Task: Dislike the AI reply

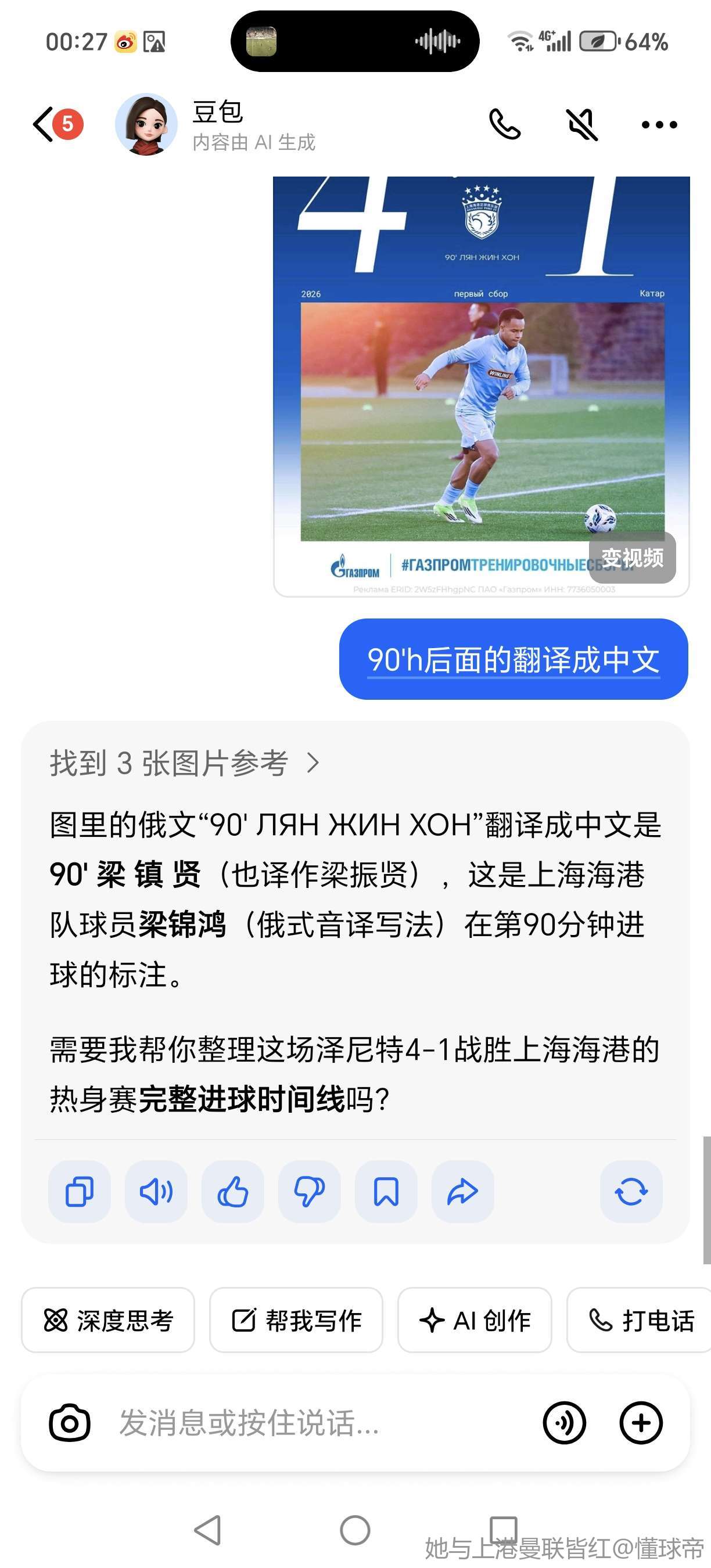Action: tap(309, 1192)
